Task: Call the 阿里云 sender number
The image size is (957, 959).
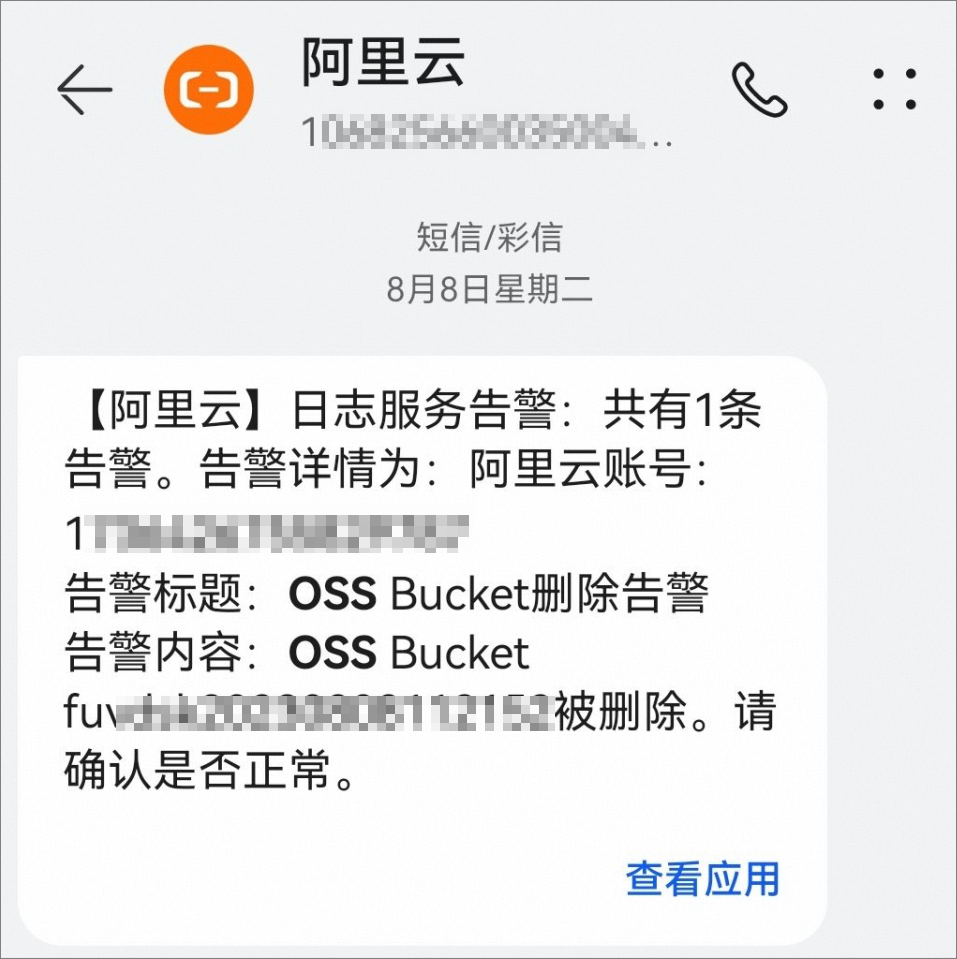Action: click(x=760, y=91)
